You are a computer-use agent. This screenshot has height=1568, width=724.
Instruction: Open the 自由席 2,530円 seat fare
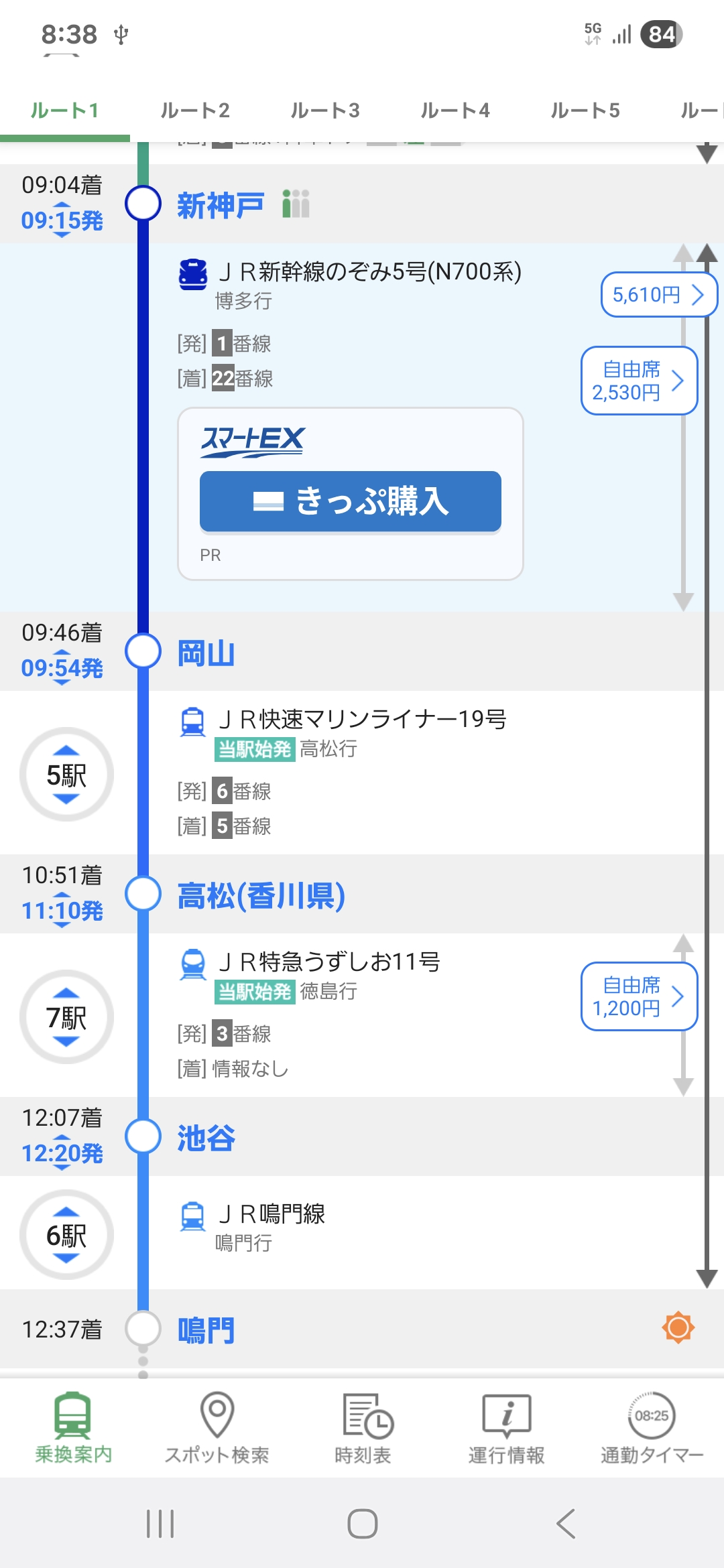pyautogui.click(x=639, y=381)
